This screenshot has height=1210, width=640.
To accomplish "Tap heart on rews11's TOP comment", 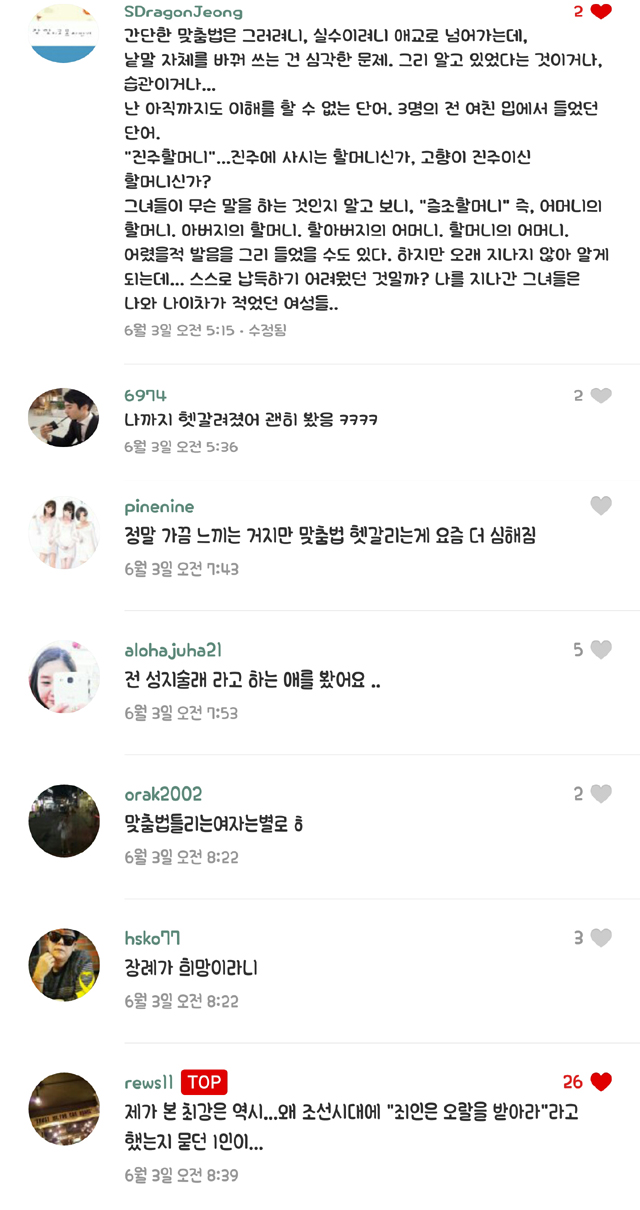I will (x=600, y=1082).
